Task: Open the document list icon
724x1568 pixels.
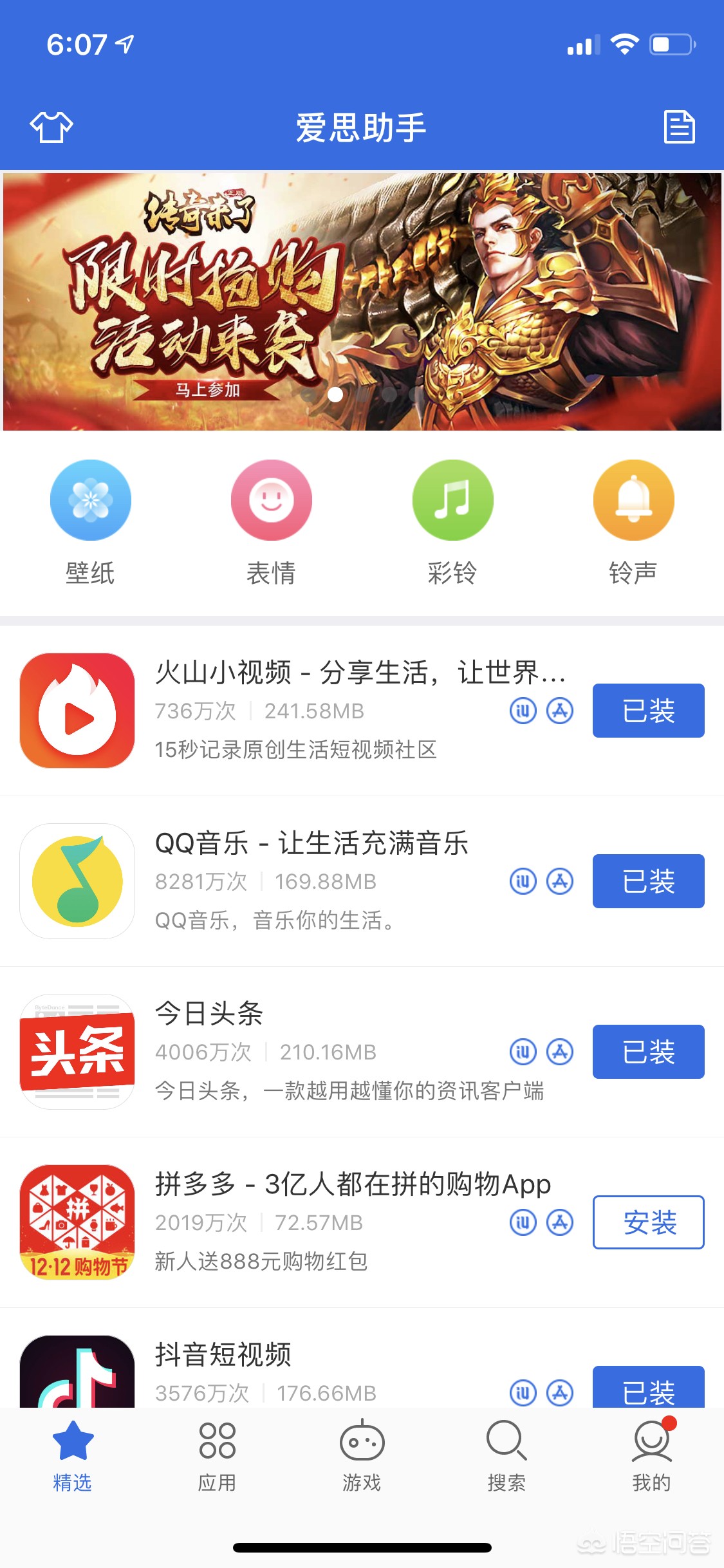Action: [679, 127]
